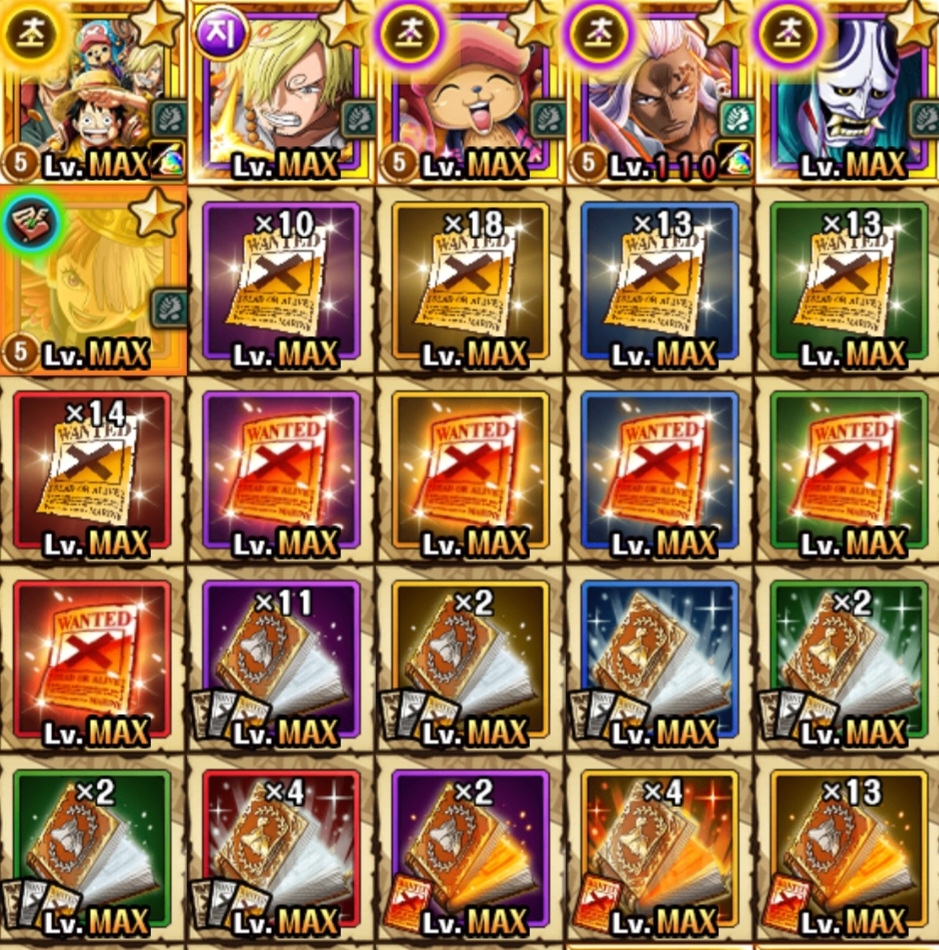Select the Lv.110 white-haired character
This screenshot has height=950, width=939.
(657, 92)
